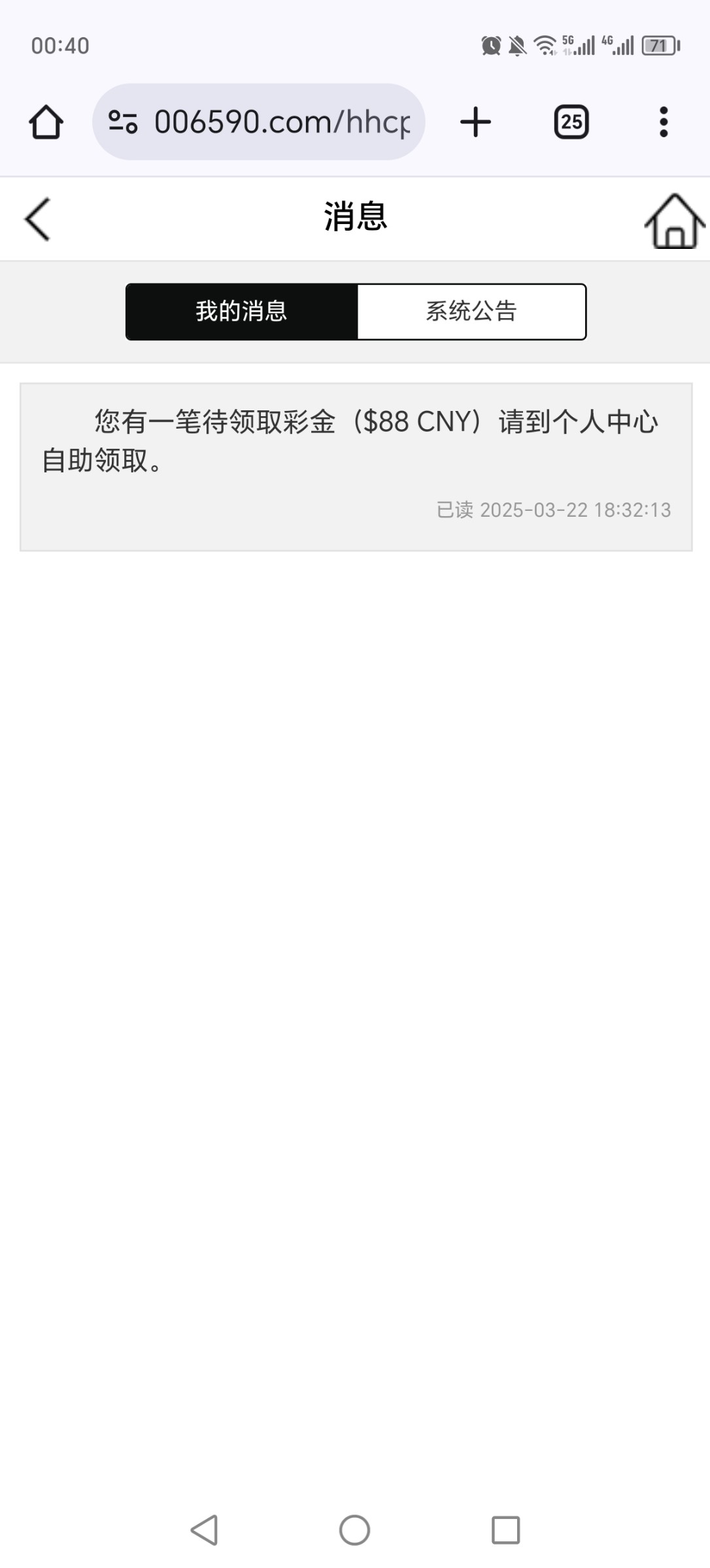Viewport: 710px width, 1568px height.
Task: Go back using the page's back arrow
Action: 37,220
